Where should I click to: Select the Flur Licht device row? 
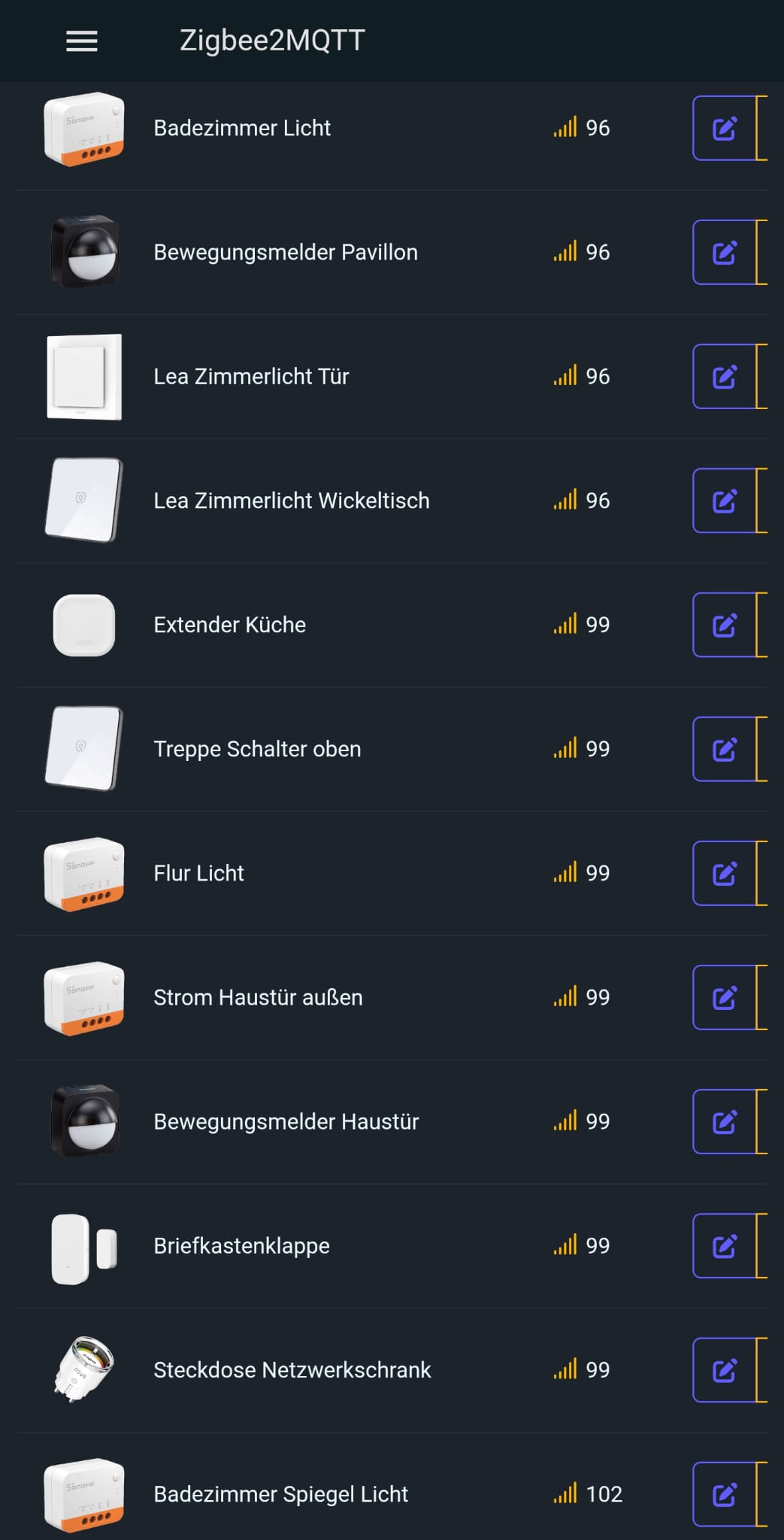(198, 873)
